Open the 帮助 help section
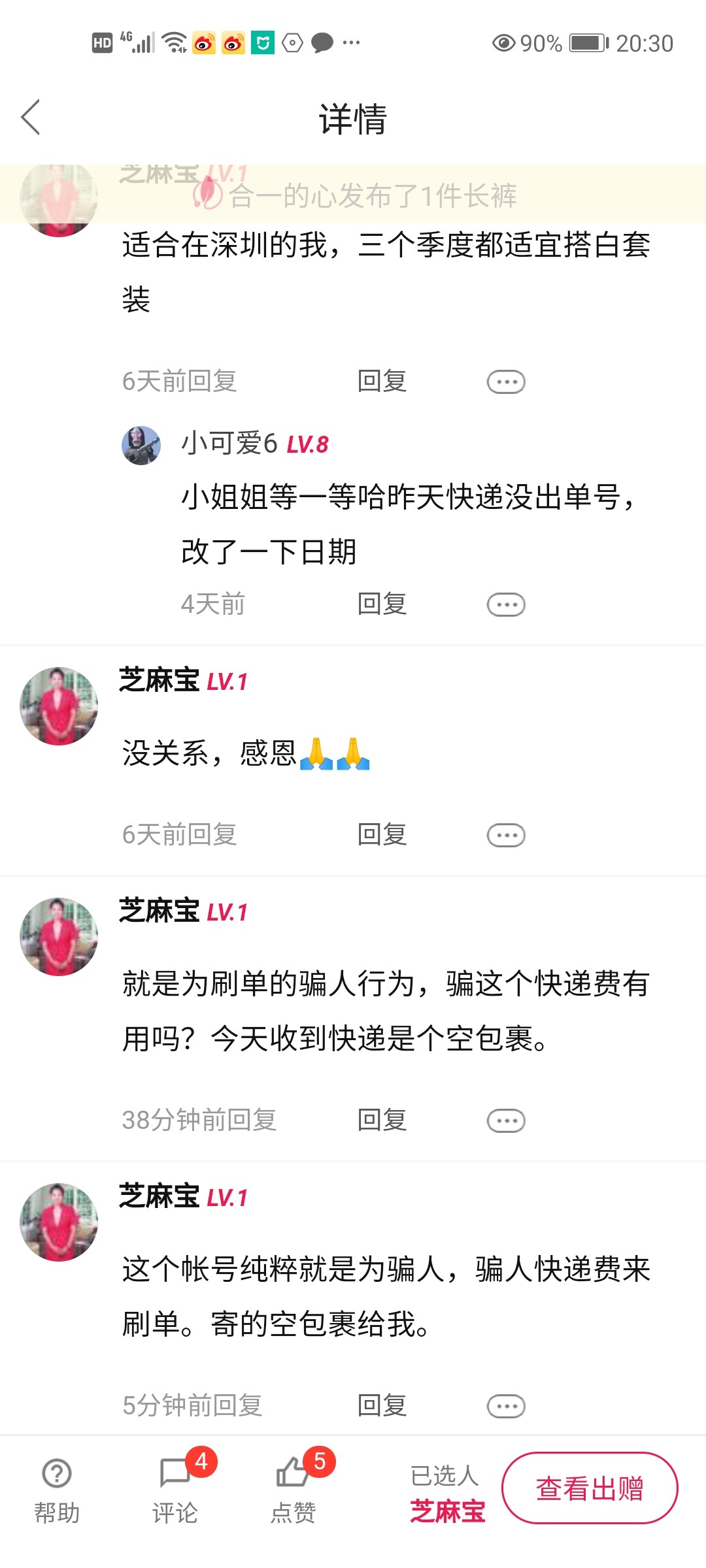 pyautogui.click(x=57, y=1488)
